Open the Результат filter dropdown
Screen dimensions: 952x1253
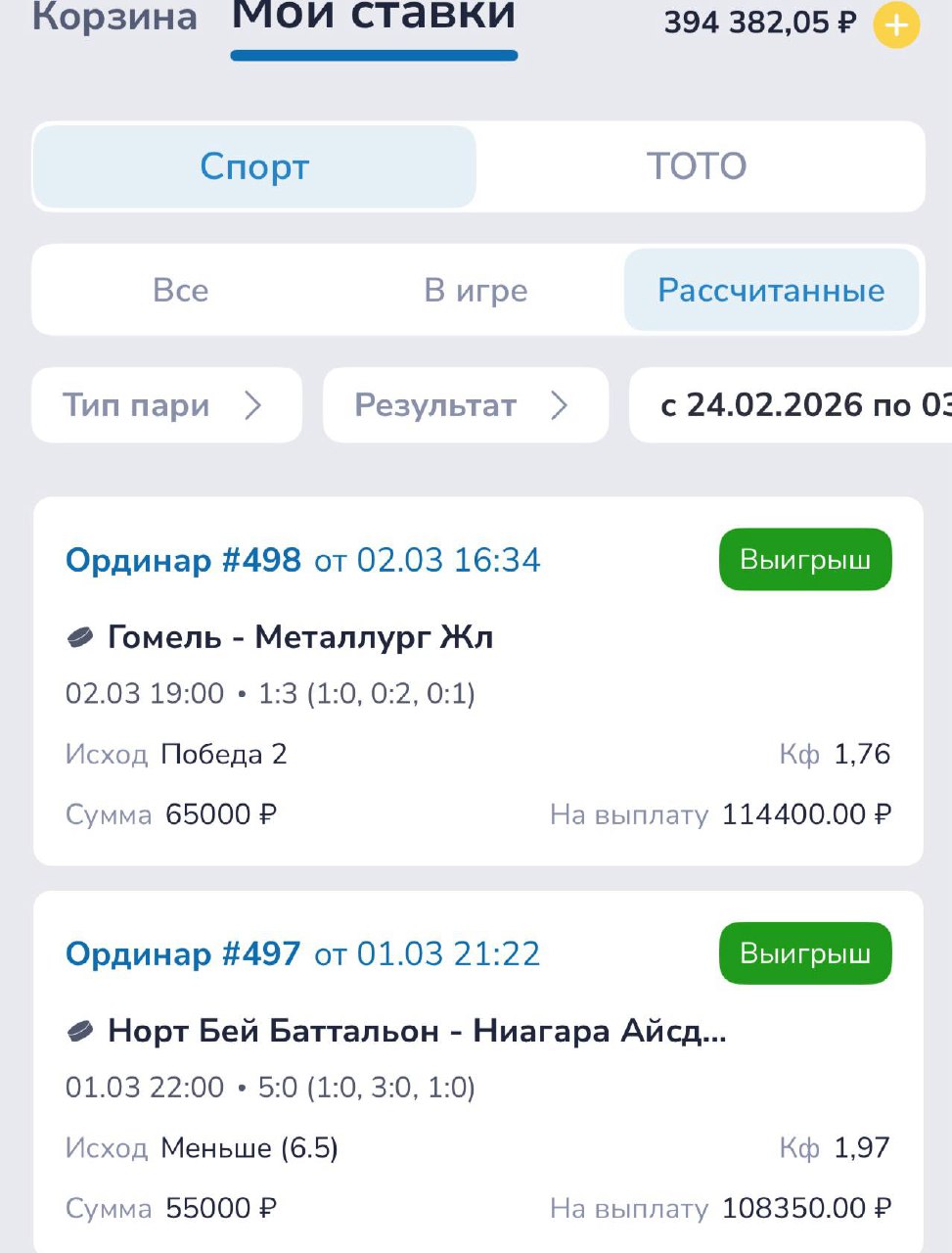coord(464,405)
